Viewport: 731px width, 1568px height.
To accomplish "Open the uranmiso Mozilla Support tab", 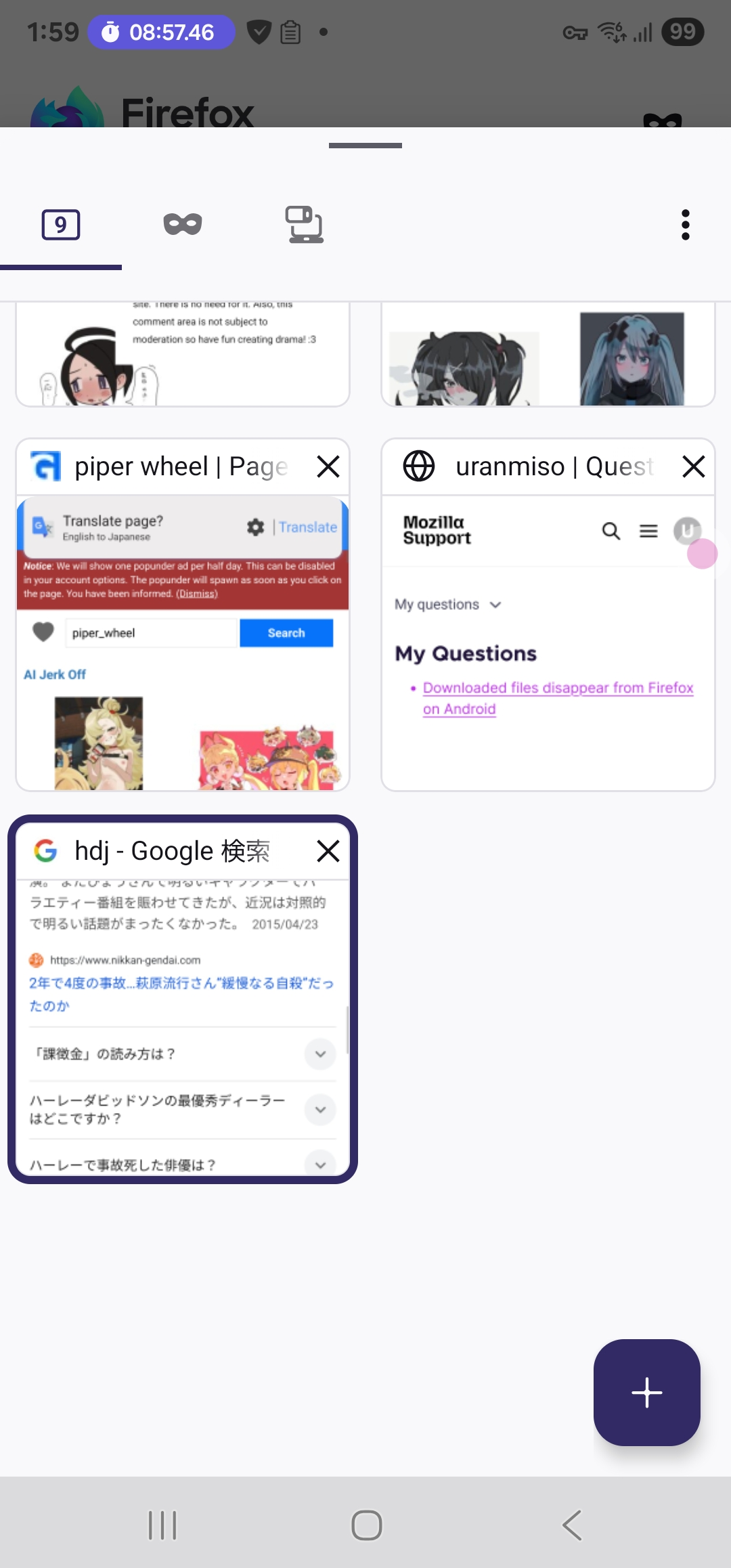I will (548, 677).
